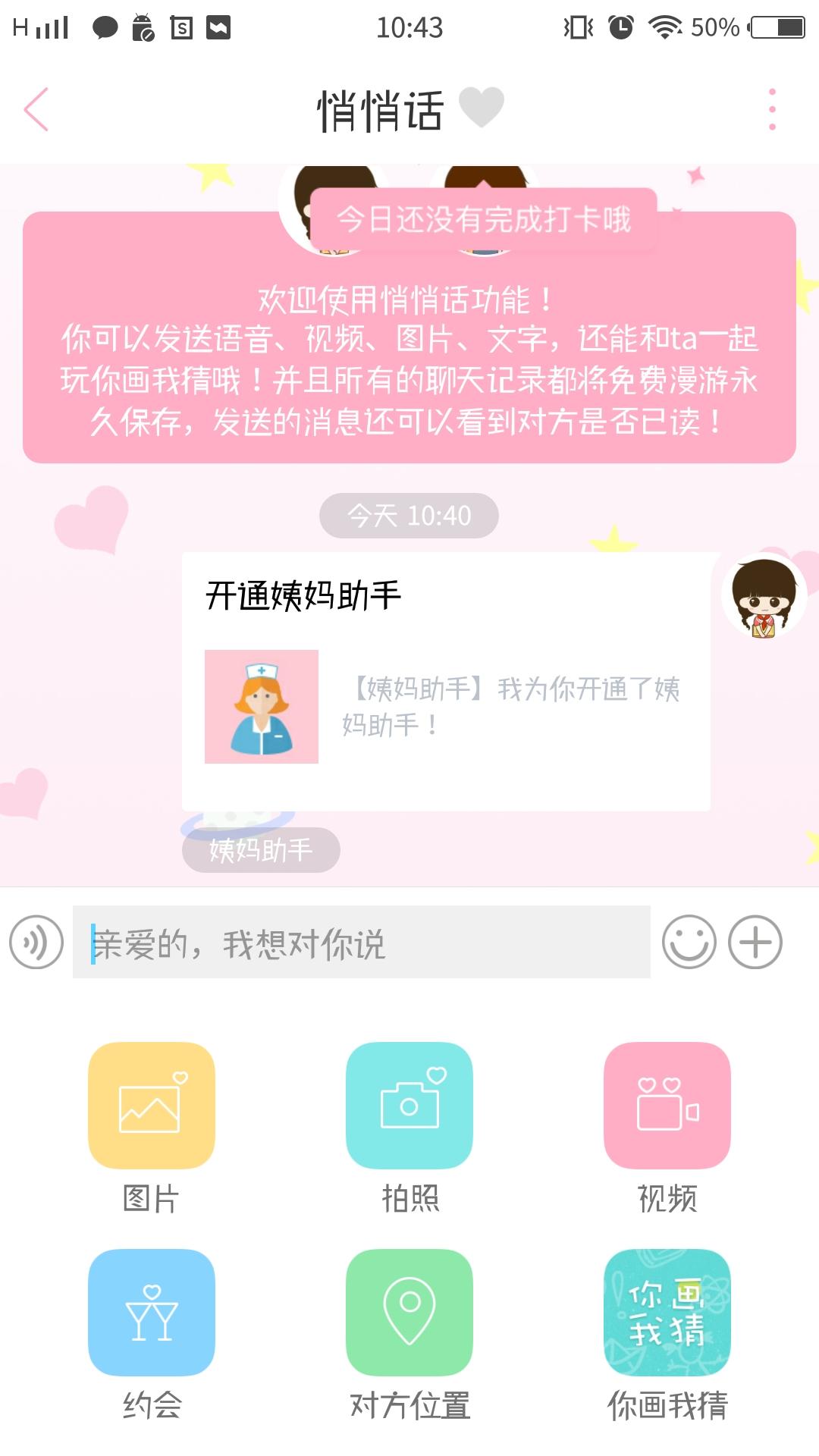Open the 开通姨妈助手 message card
The width and height of the screenshot is (819, 1456).
[446, 681]
